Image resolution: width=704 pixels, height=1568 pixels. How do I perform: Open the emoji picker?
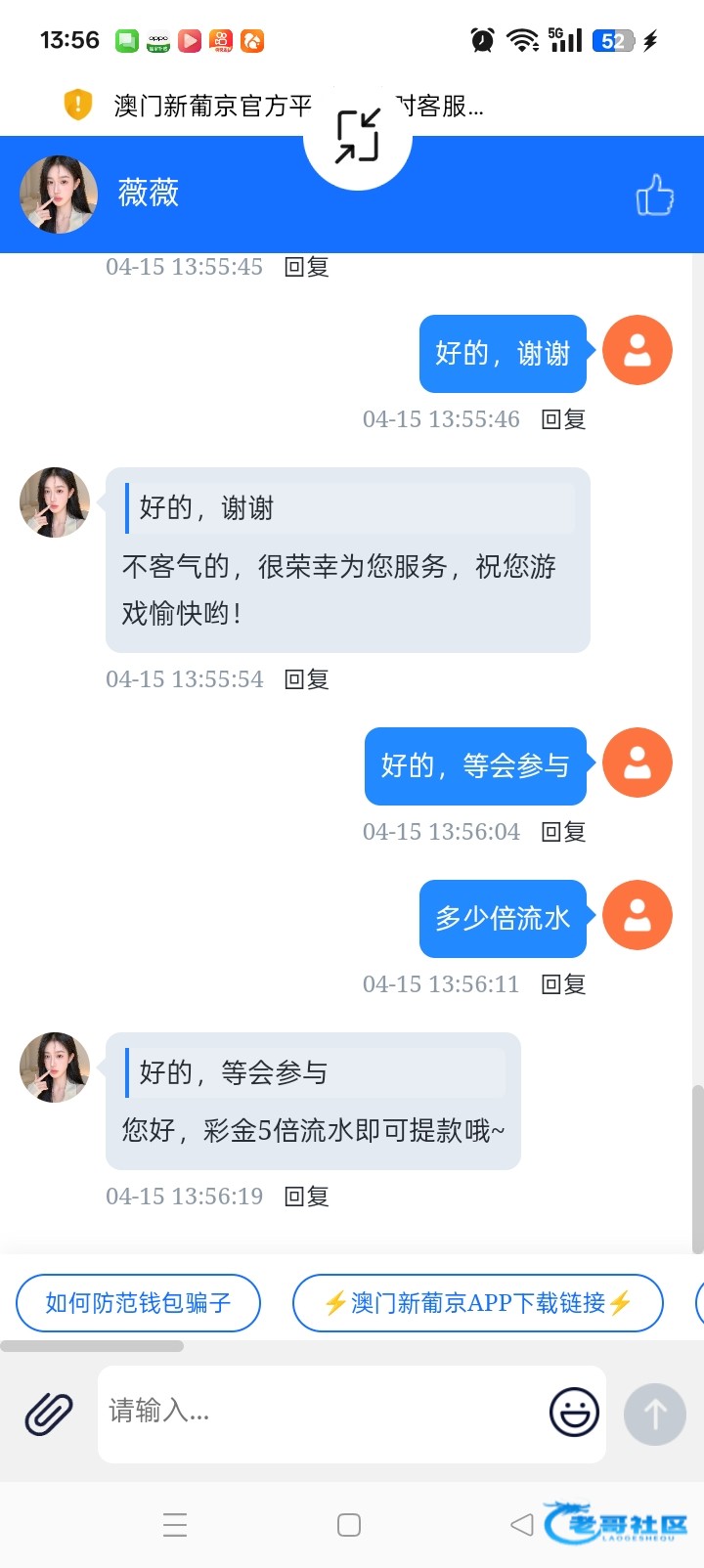pos(574,1413)
